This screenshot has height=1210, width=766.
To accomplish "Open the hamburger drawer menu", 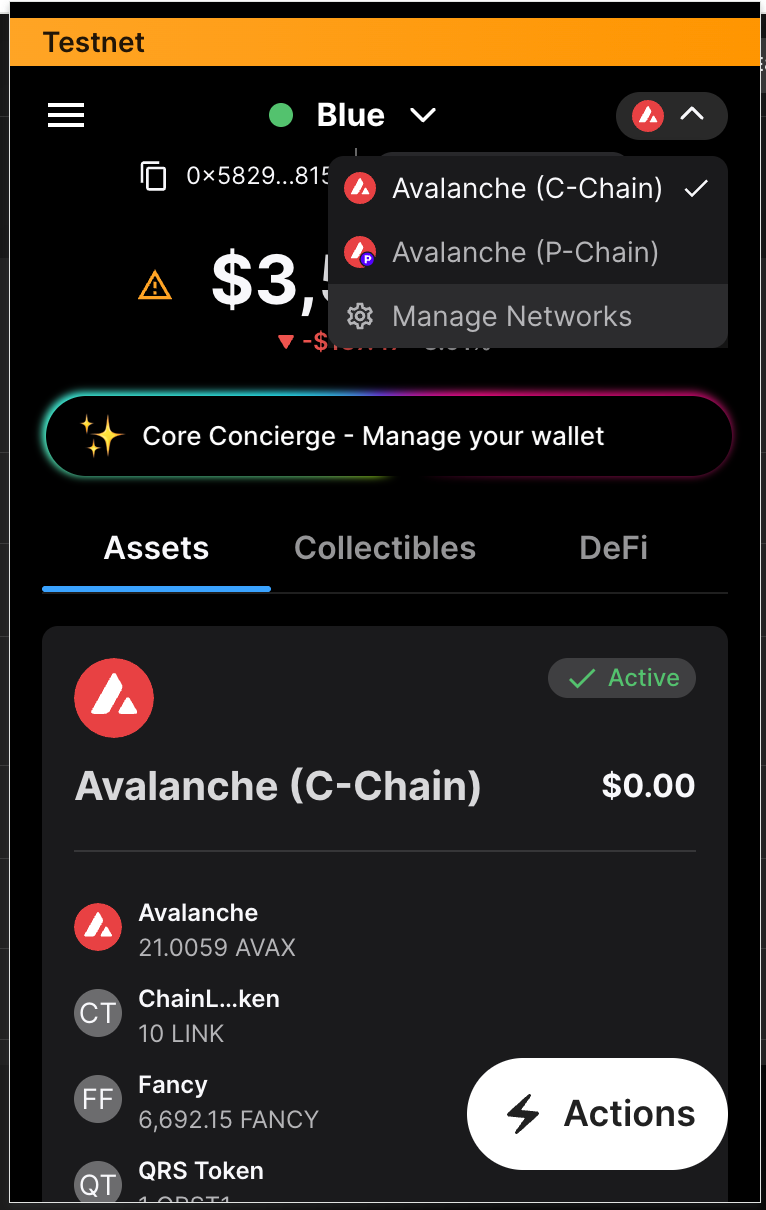I will [x=66, y=116].
